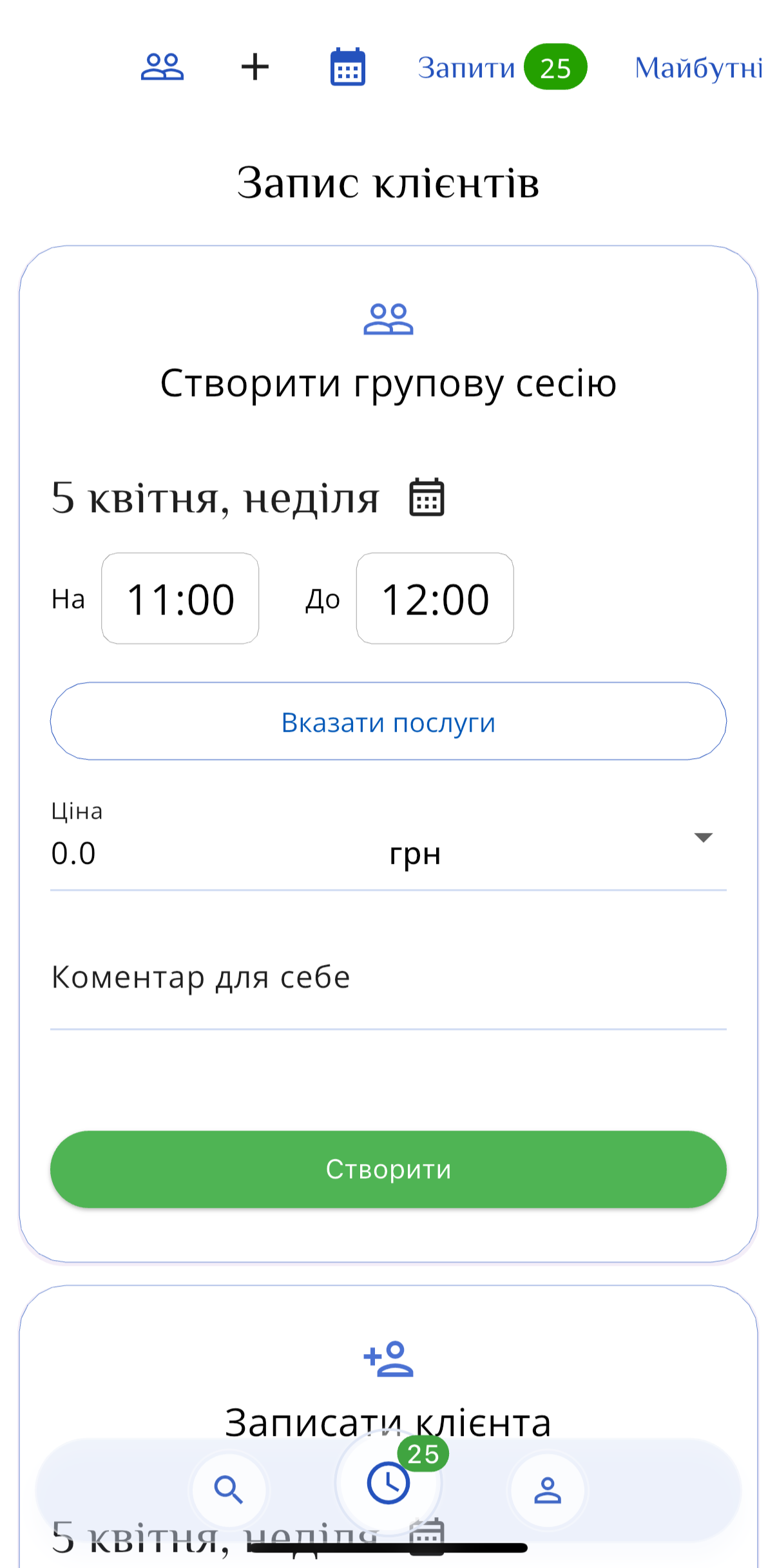777x1568 pixels.
Task: Open the group sessions icon in top bar
Action: pyautogui.click(x=162, y=67)
